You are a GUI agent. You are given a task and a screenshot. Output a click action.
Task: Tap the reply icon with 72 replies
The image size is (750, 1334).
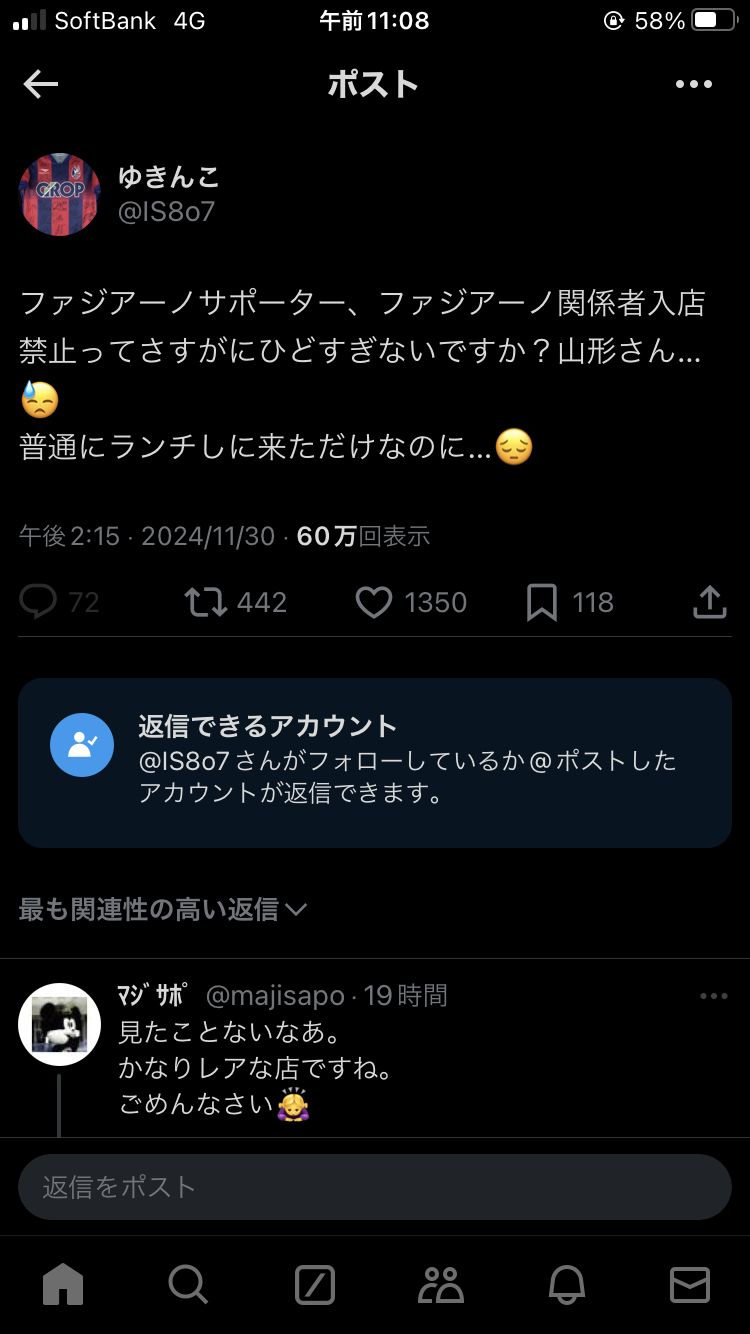coord(39,602)
